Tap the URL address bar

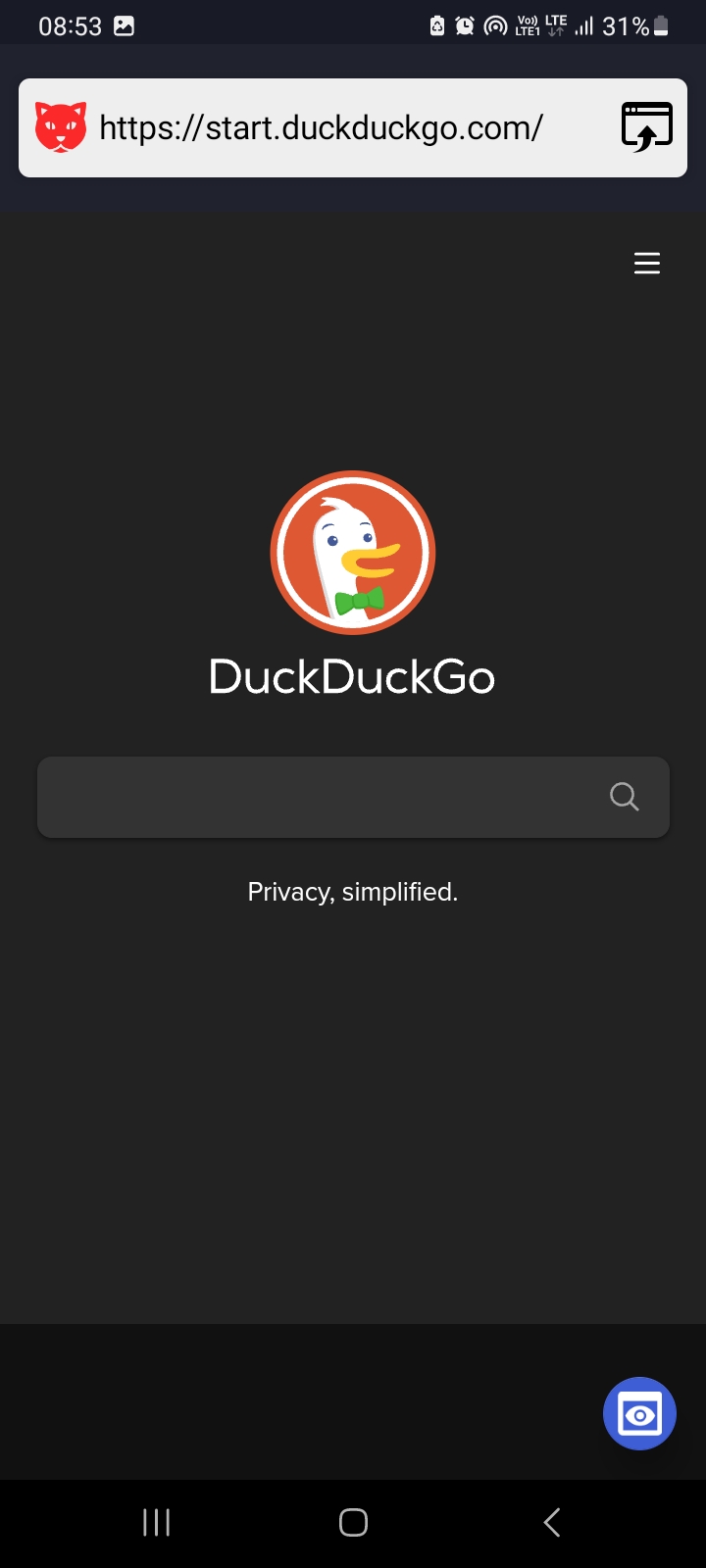coord(321,127)
